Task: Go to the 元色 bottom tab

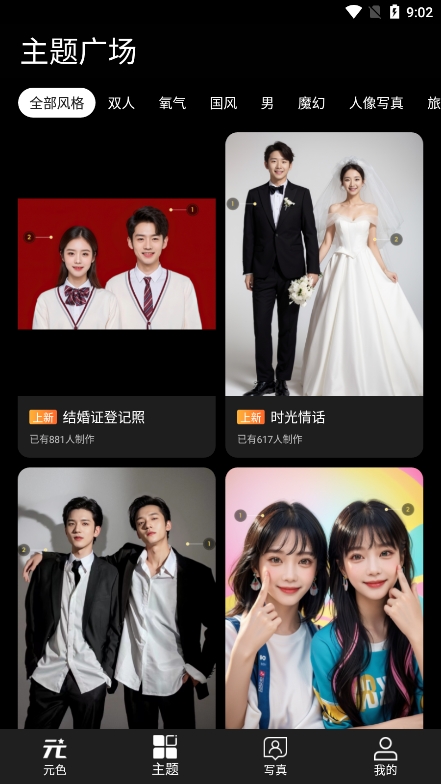Action: [x=55, y=756]
